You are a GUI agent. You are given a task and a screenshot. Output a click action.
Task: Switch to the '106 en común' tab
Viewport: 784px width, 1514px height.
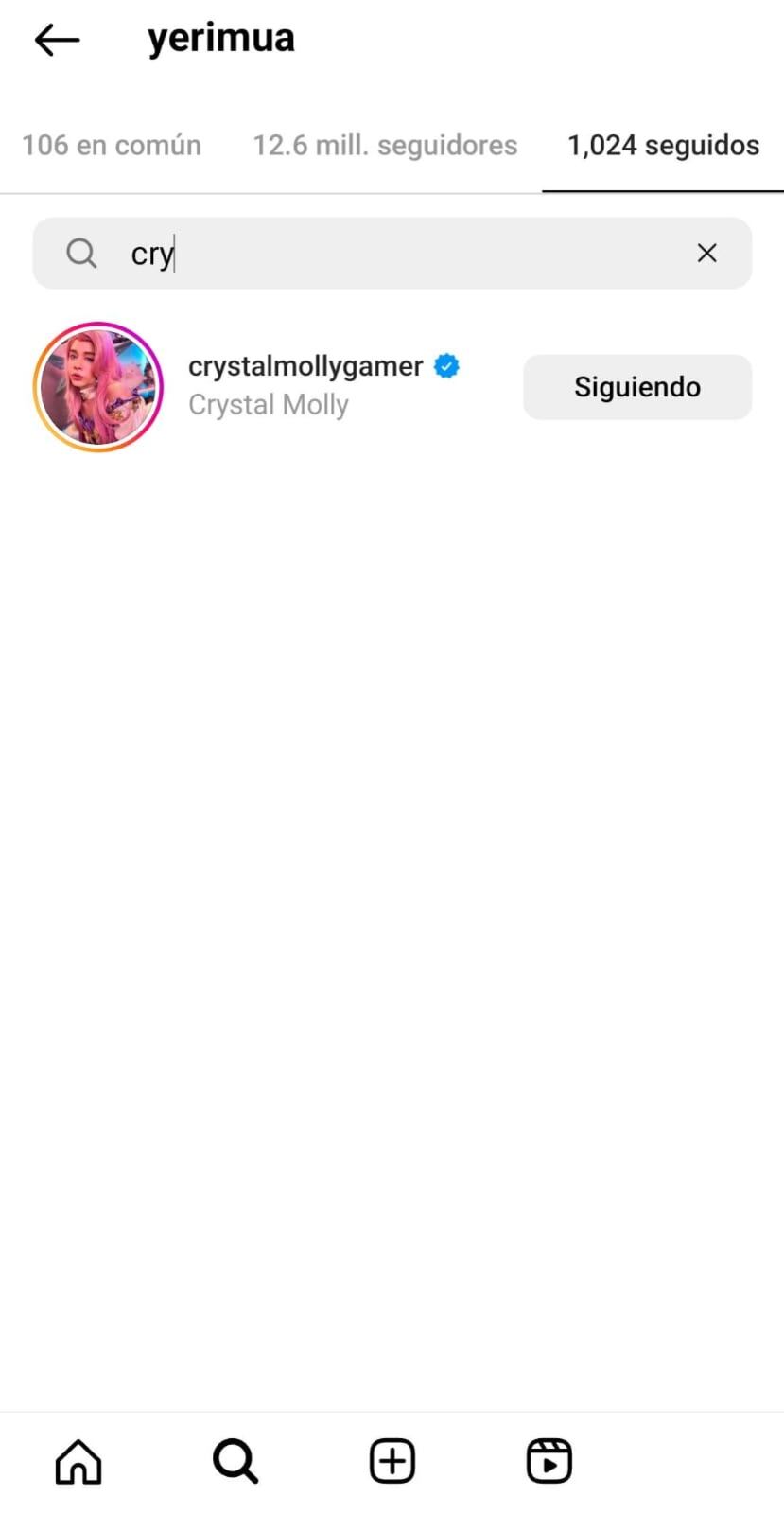[x=111, y=145]
